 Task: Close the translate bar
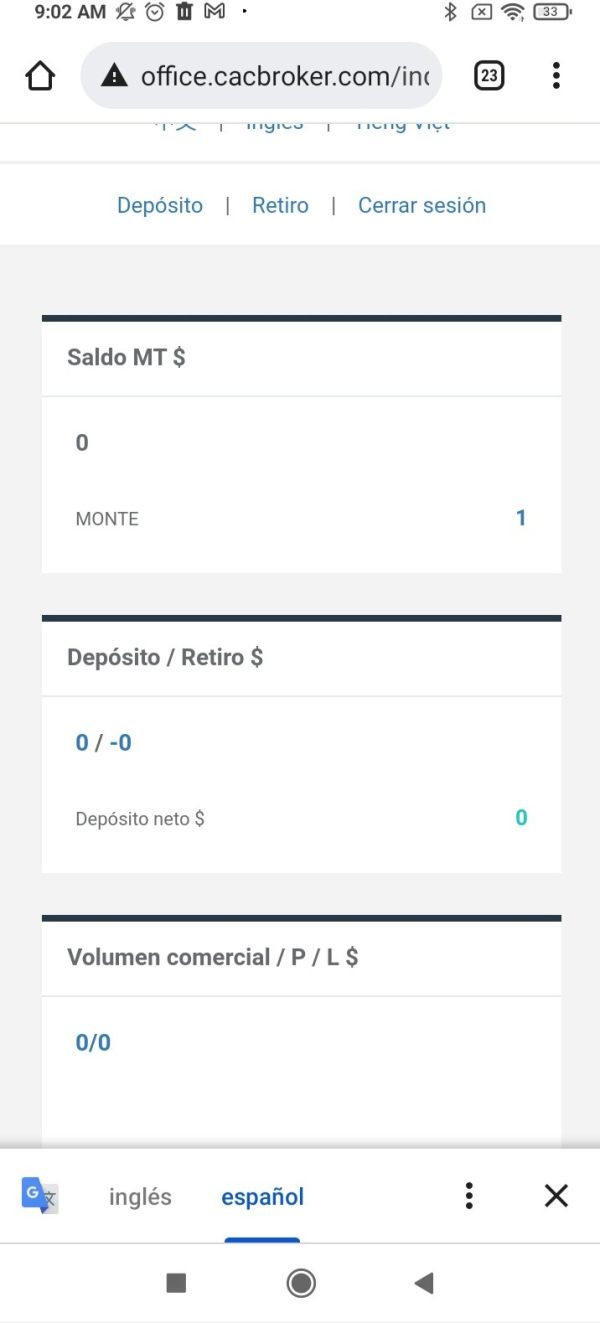point(556,1196)
